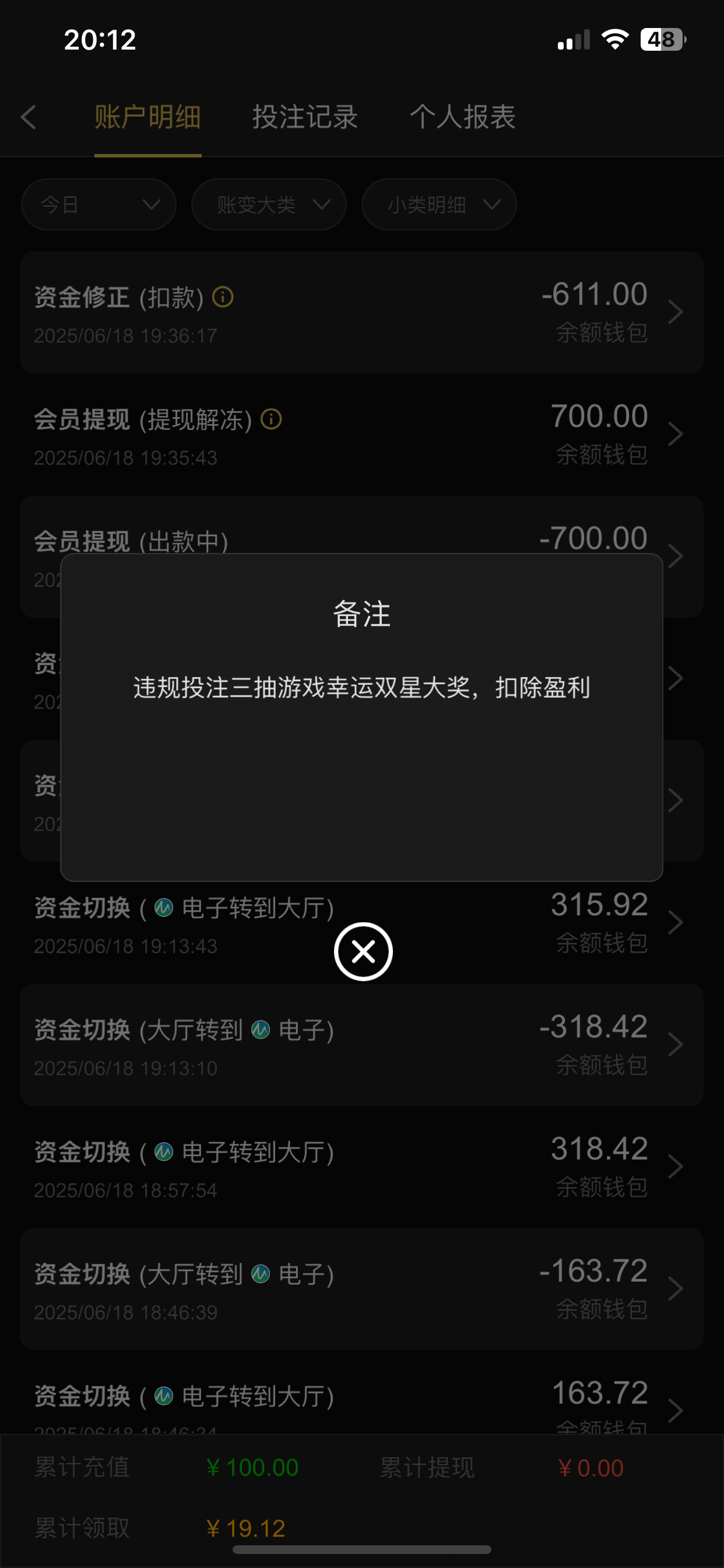Go back with the top-left arrow
The width and height of the screenshot is (724, 1568).
click(29, 117)
